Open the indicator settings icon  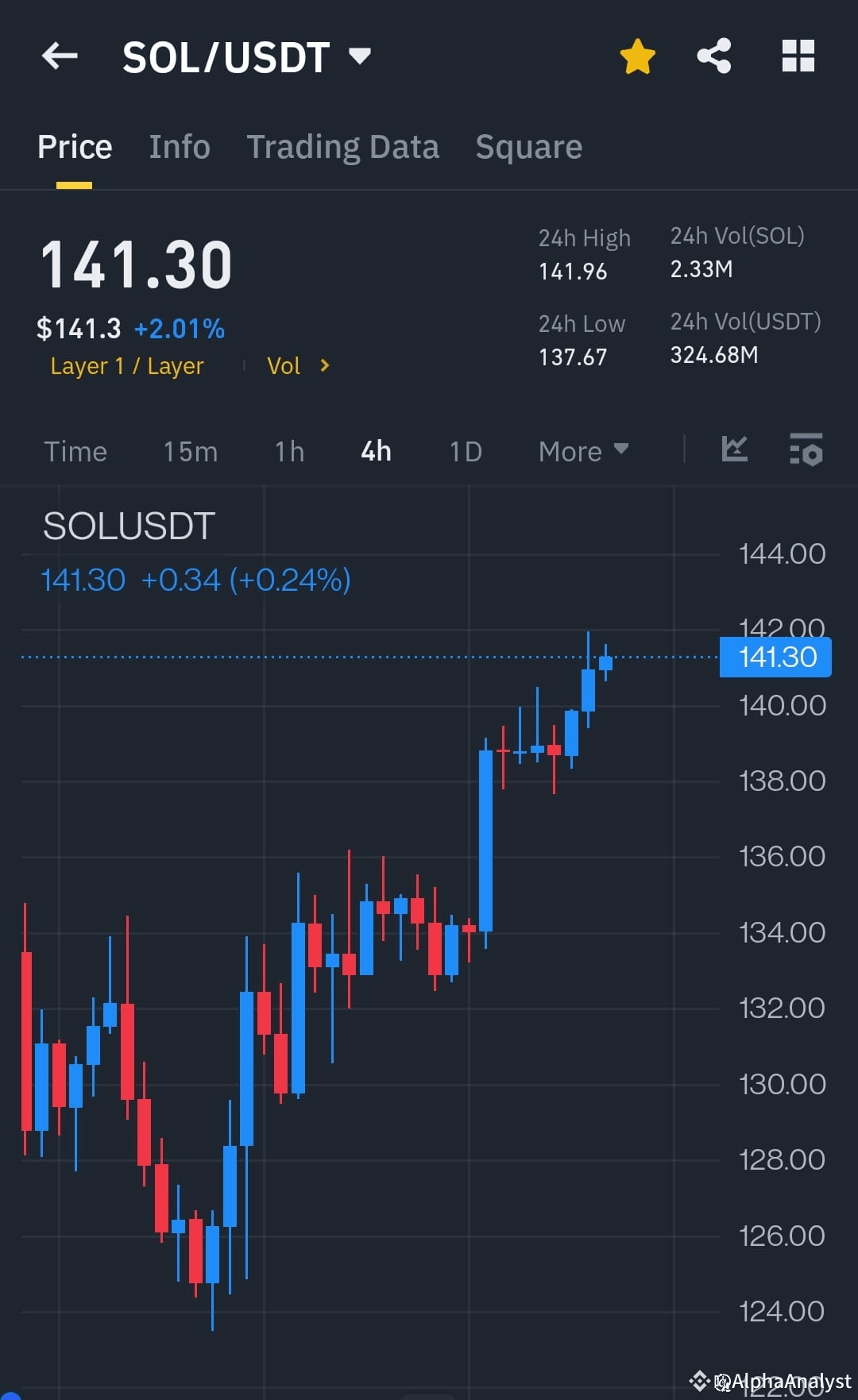coord(806,450)
